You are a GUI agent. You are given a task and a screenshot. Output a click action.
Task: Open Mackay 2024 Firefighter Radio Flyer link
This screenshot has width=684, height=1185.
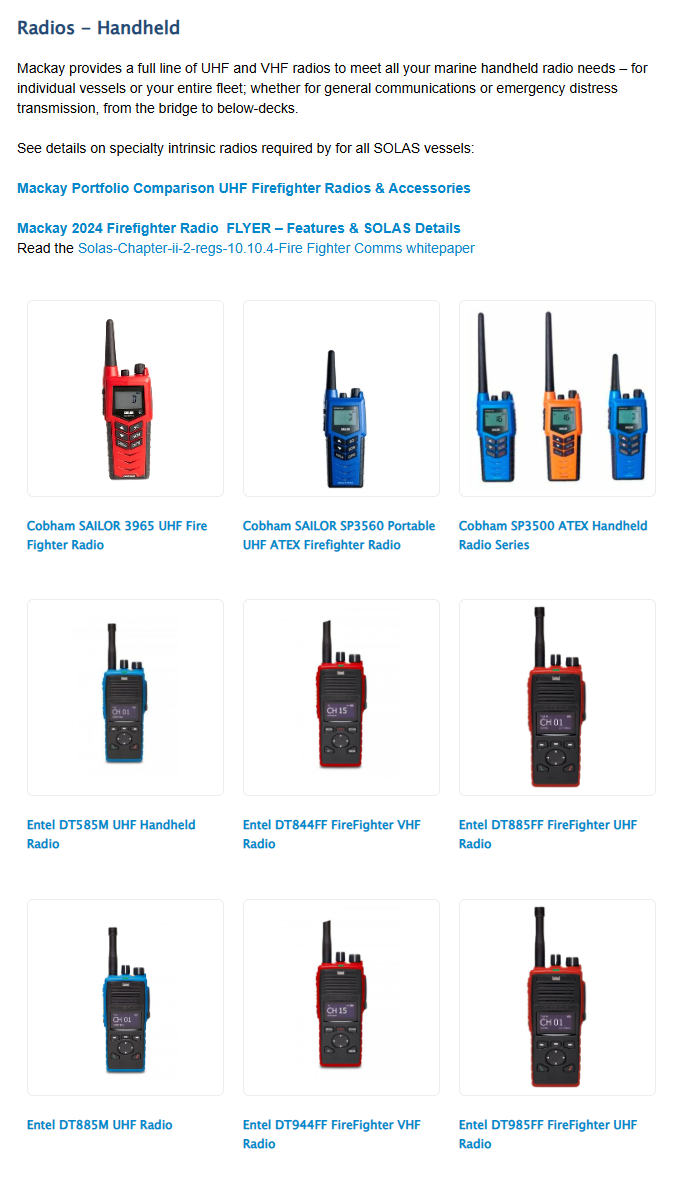pos(238,228)
